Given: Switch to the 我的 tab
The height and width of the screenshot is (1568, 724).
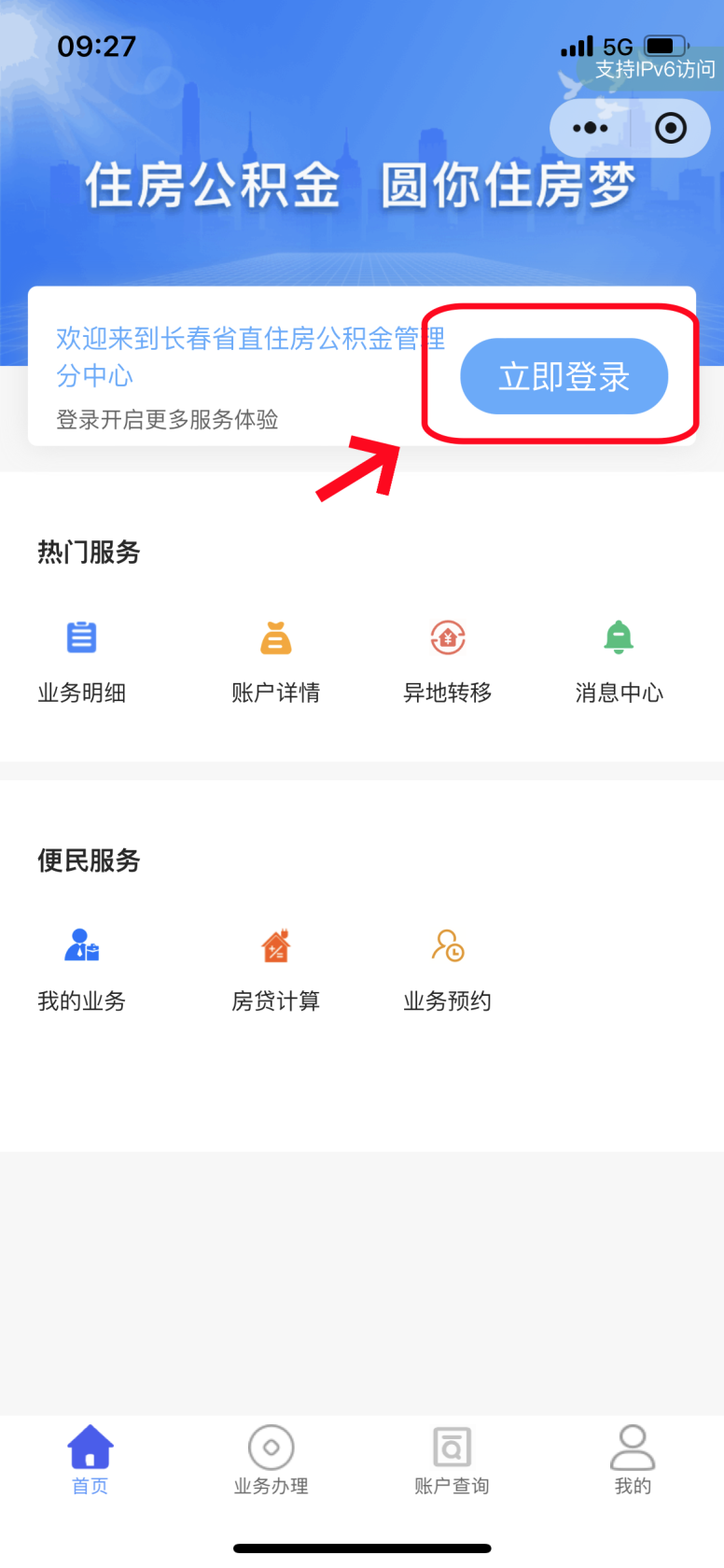Looking at the screenshot, I should 633,1460.
